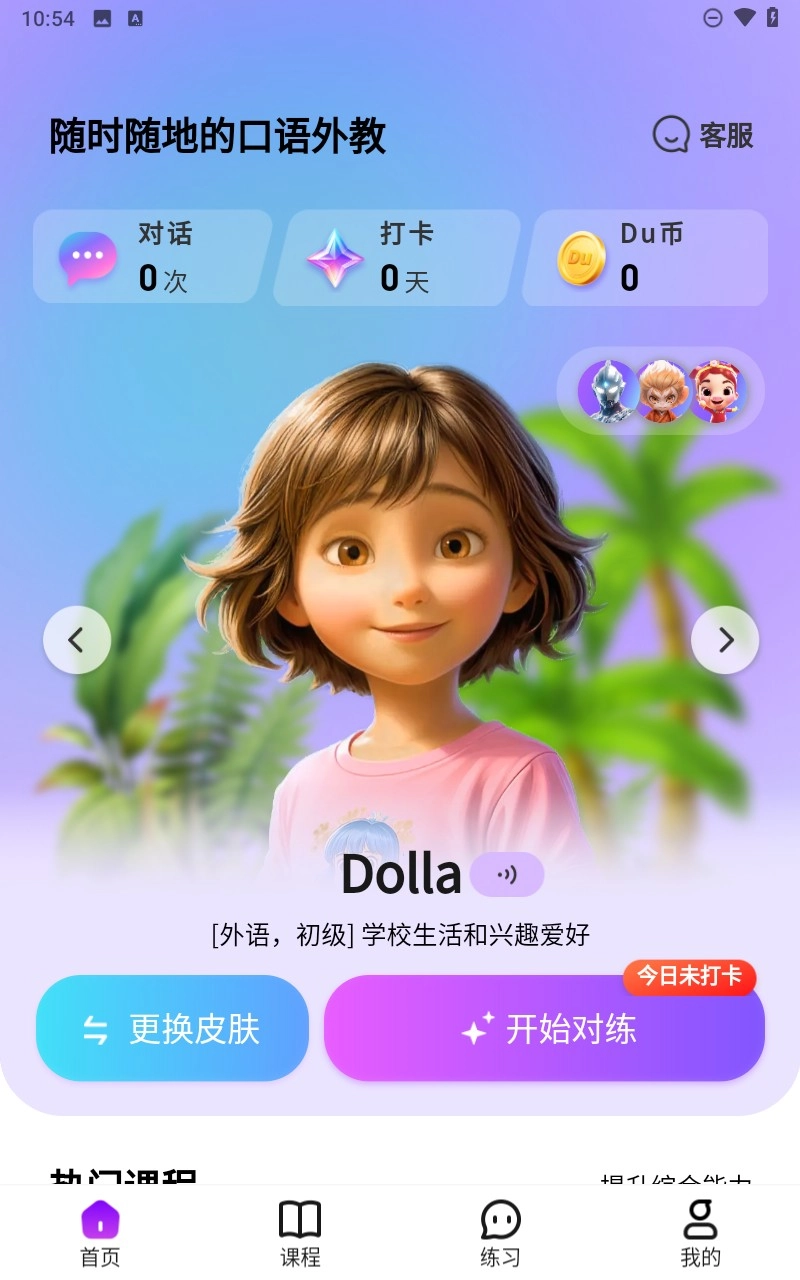Tap the 今日未打卡 check-in badge
800x1280 pixels.
pyautogui.click(x=690, y=978)
